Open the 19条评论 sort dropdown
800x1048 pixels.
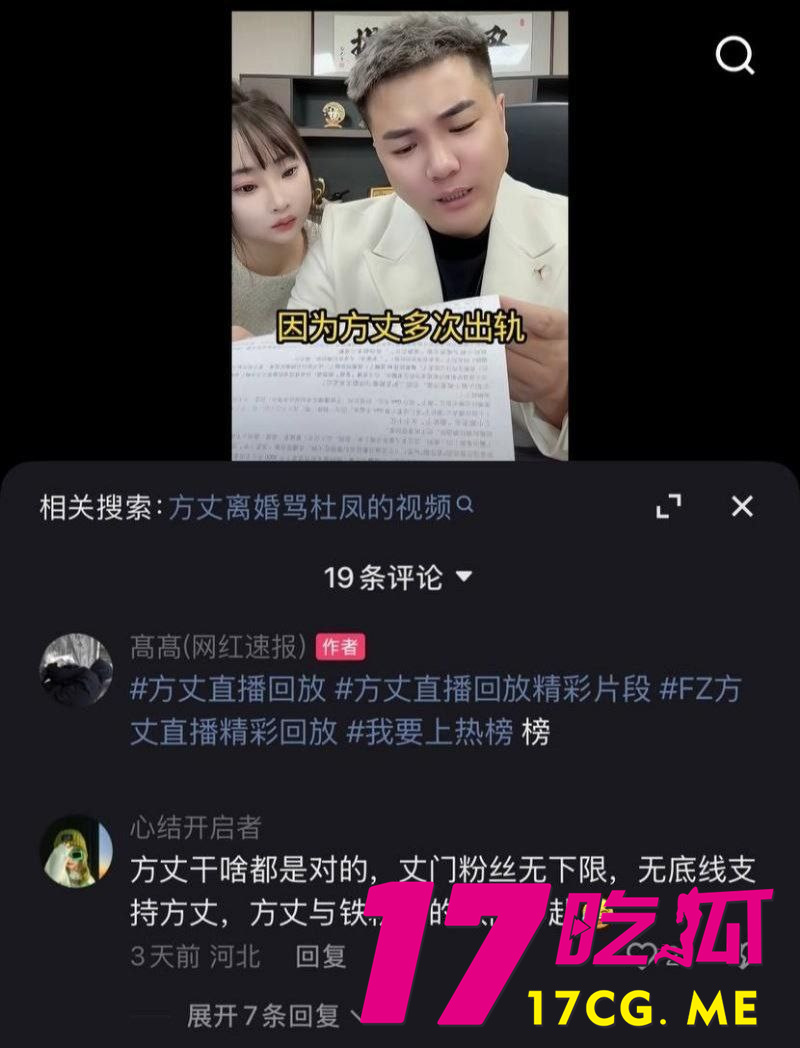[x=398, y=577]
